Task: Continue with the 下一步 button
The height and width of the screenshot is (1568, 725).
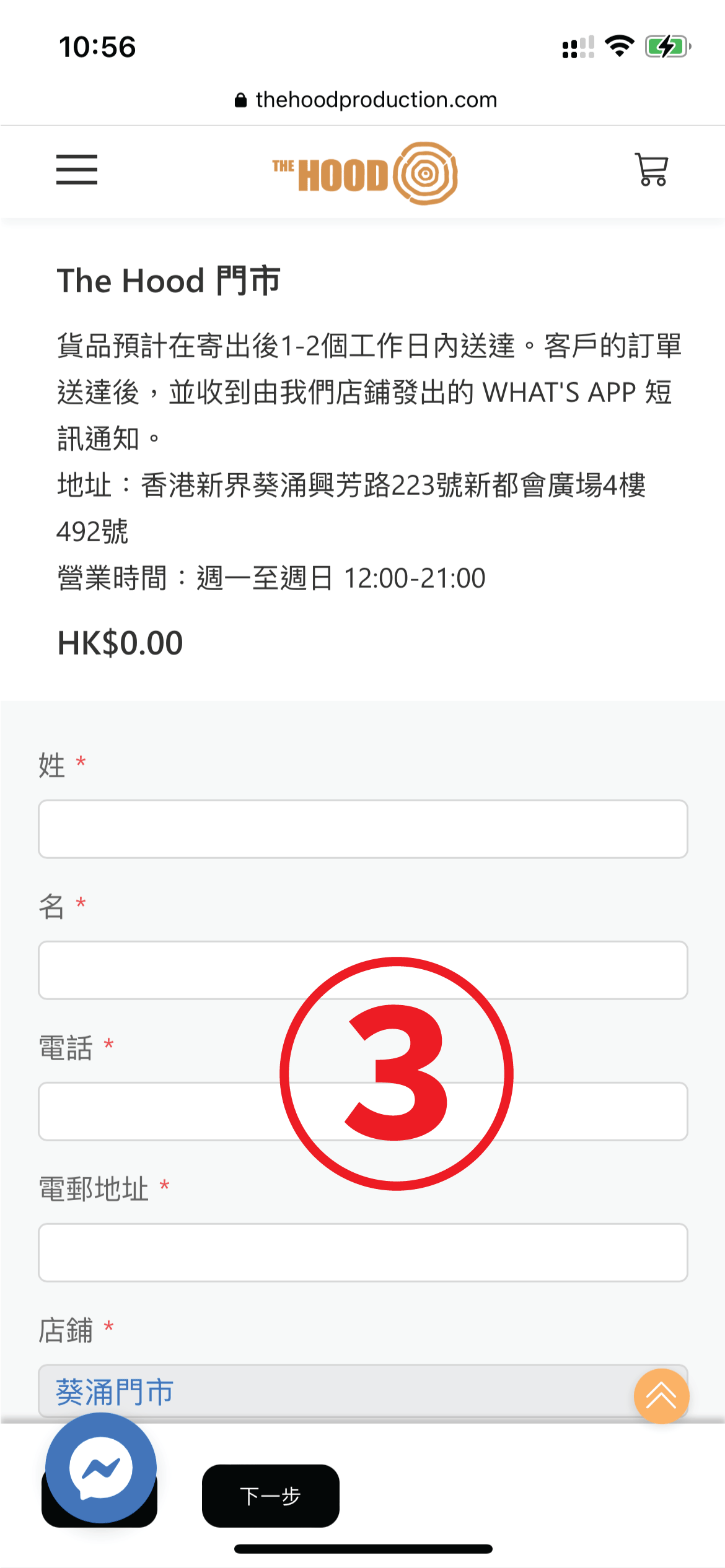Action: (x=270, y=1496)
